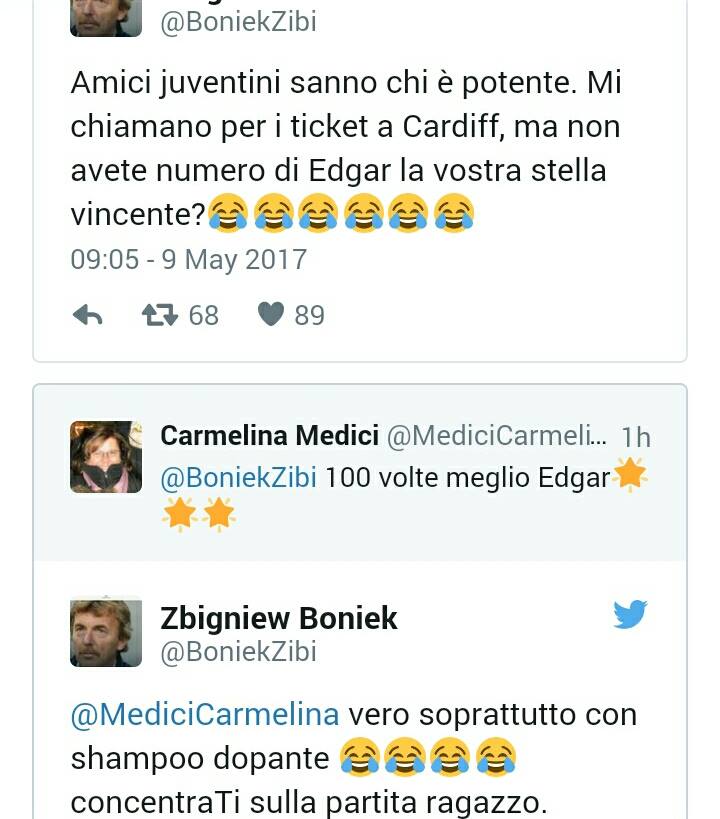Open the 09:05 - 9 May 2017 timestamp link
This screenshot has width=720, height=819.
(188, 260)
